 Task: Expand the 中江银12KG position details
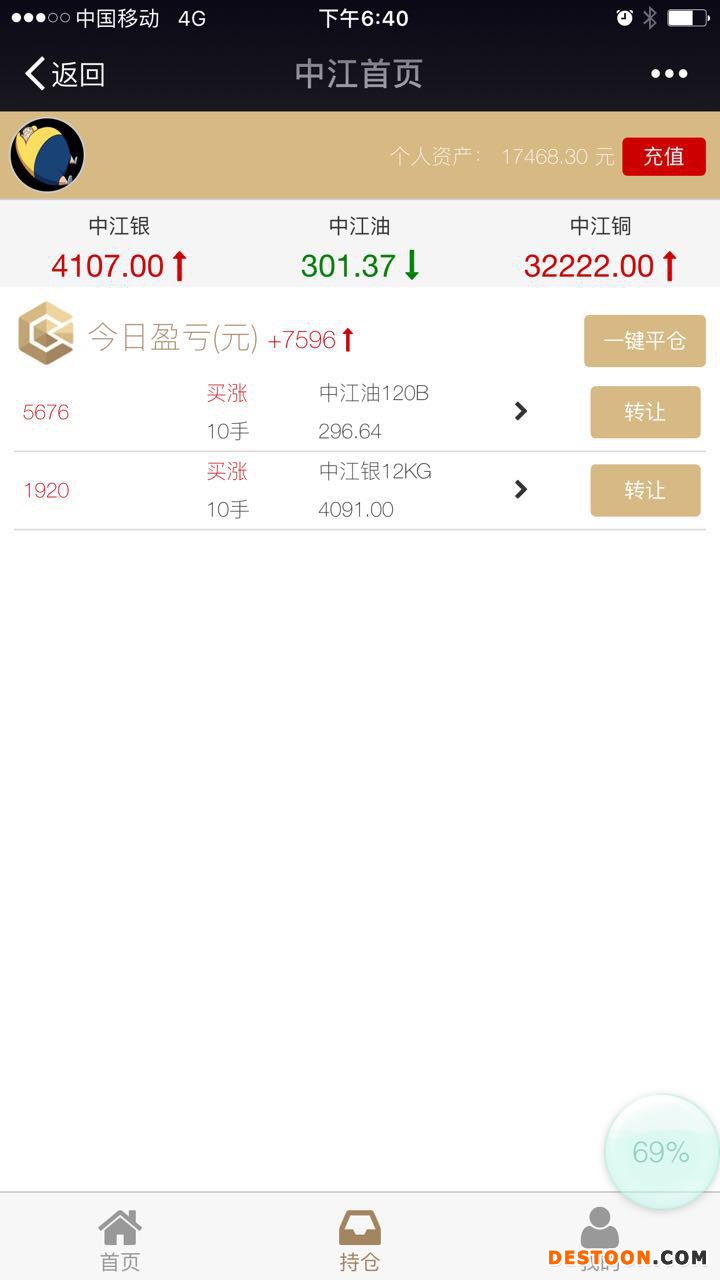coord(520,489)
